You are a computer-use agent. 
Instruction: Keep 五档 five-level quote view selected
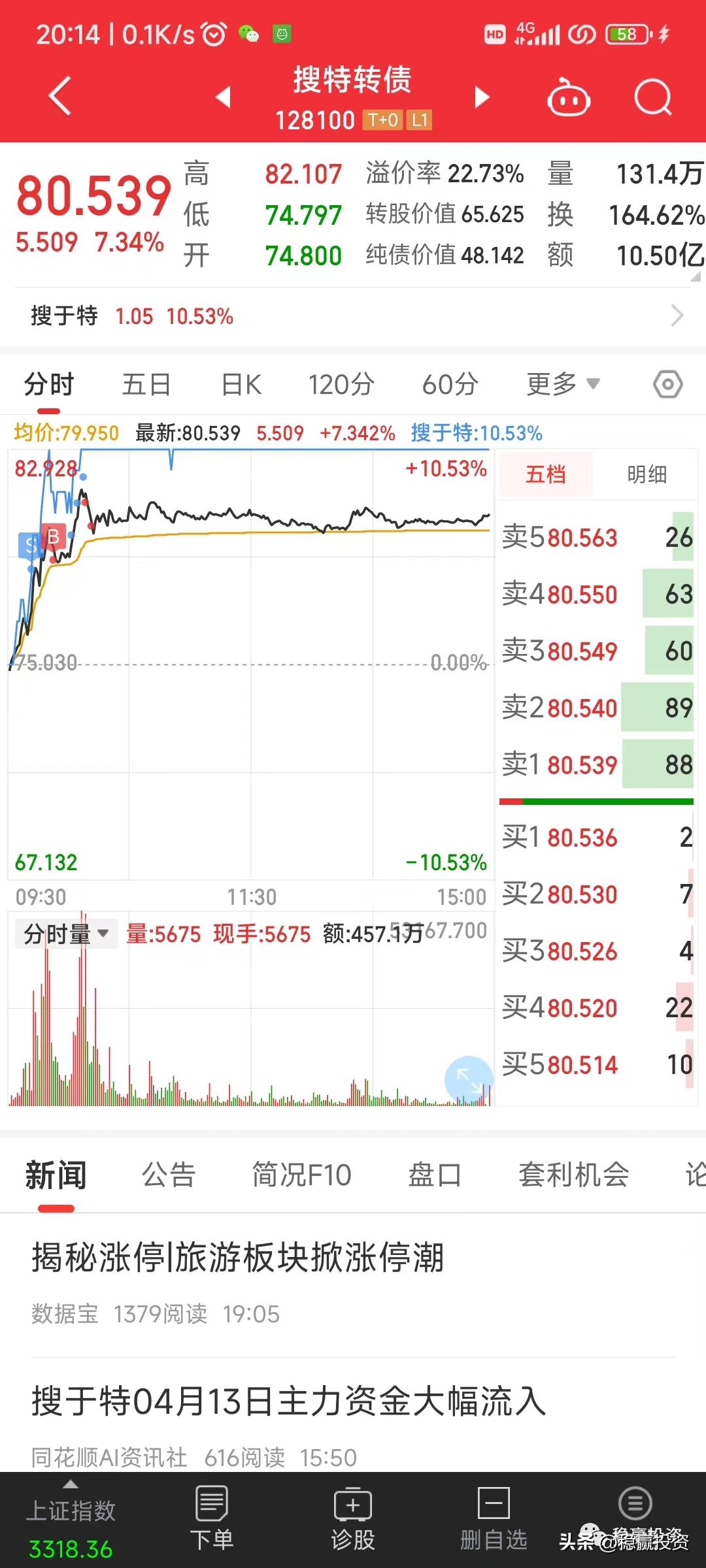point(546,475)
